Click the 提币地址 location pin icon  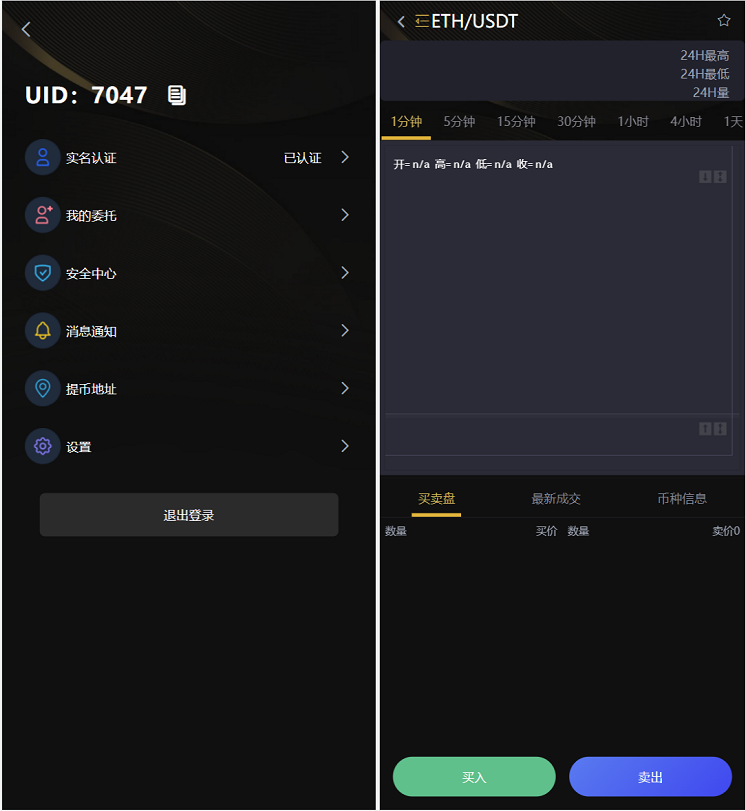[x=42, y=388]
